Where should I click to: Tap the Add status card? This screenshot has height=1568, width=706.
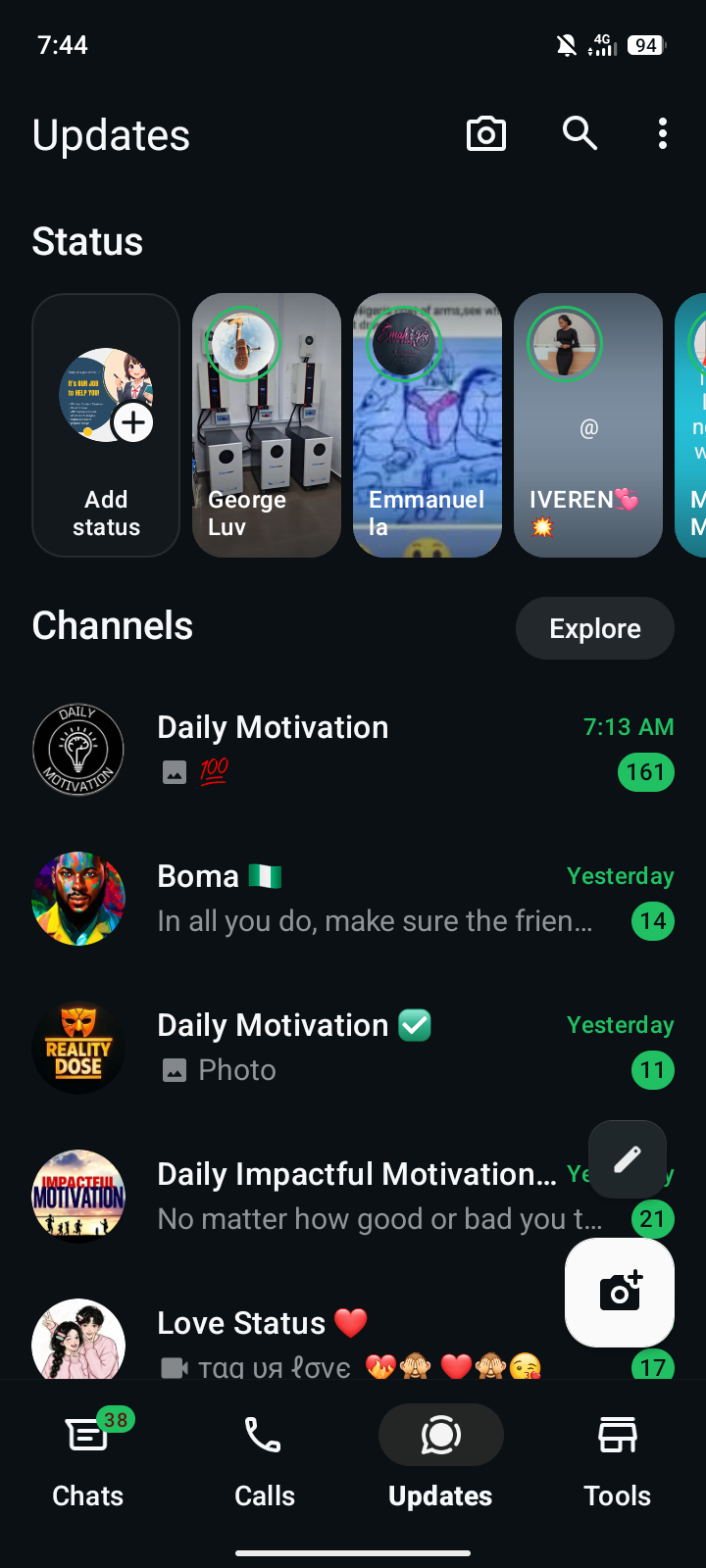(x=106, y=425)
